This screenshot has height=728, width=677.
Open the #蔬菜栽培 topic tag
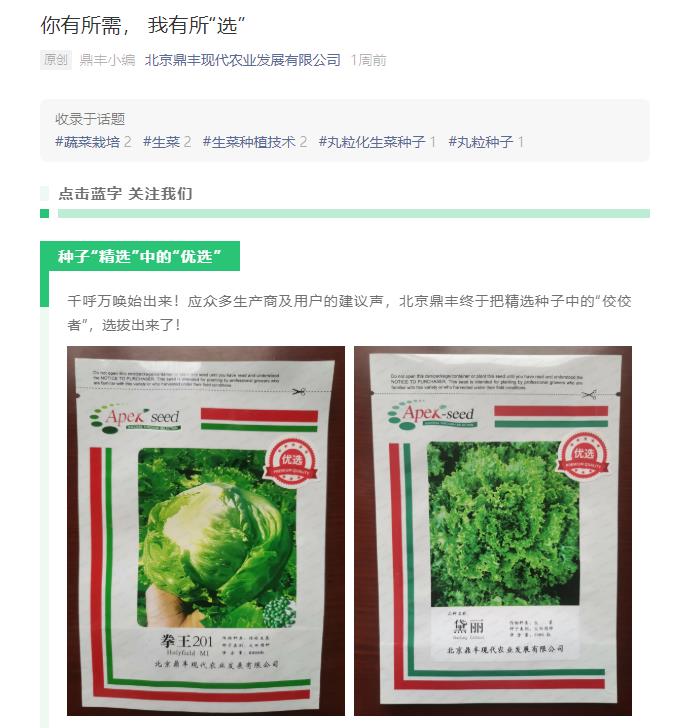[88, 142]
